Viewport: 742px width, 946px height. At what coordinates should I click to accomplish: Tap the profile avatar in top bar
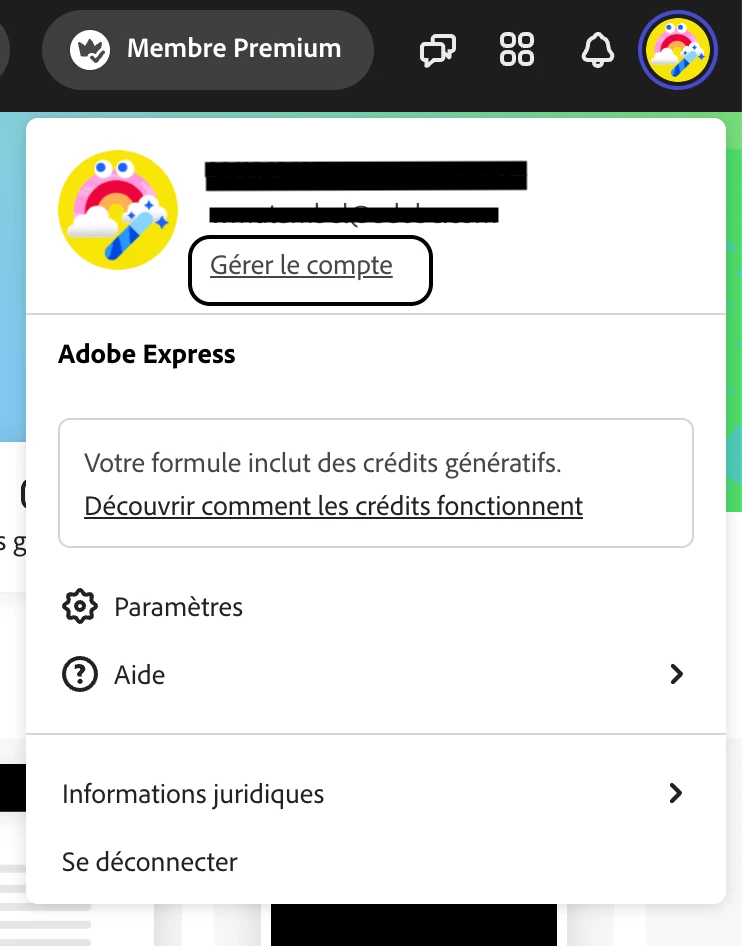tap(678, 51)
